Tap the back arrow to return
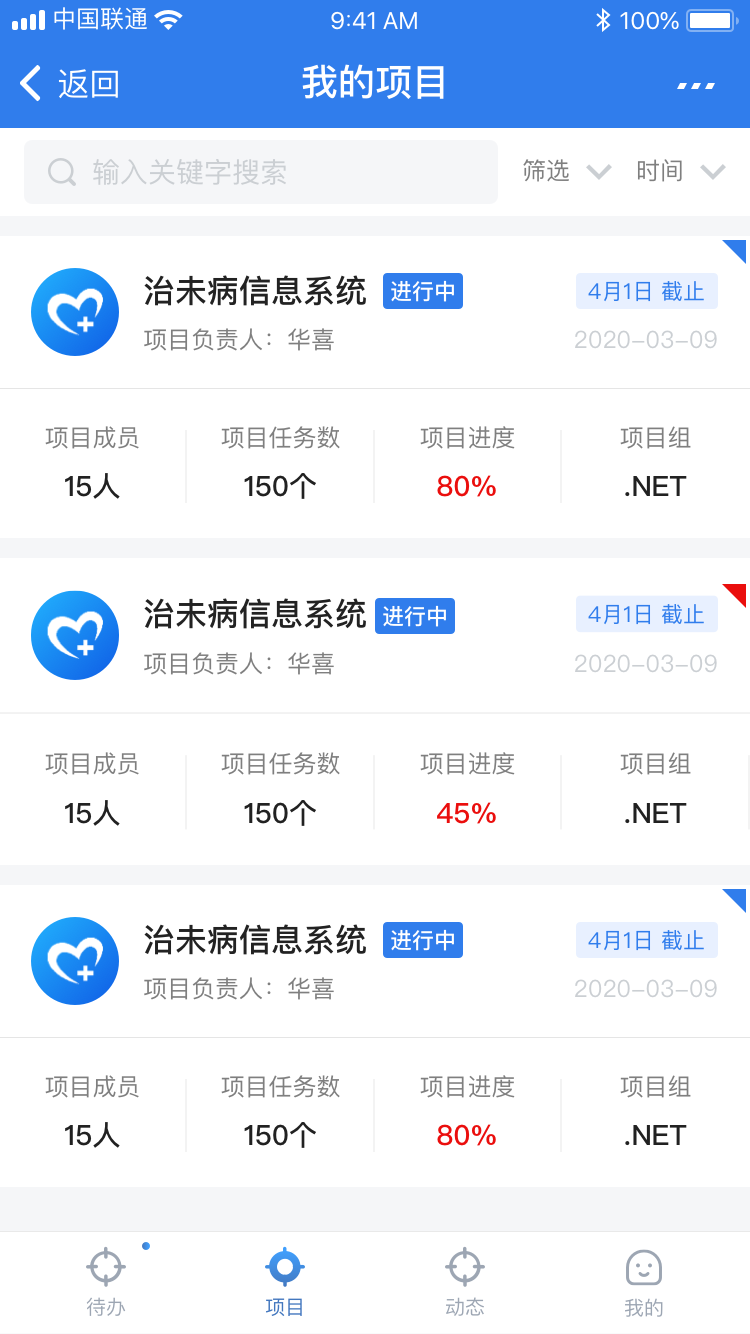This screenshot has height=1334, width=750. point(29,84)
